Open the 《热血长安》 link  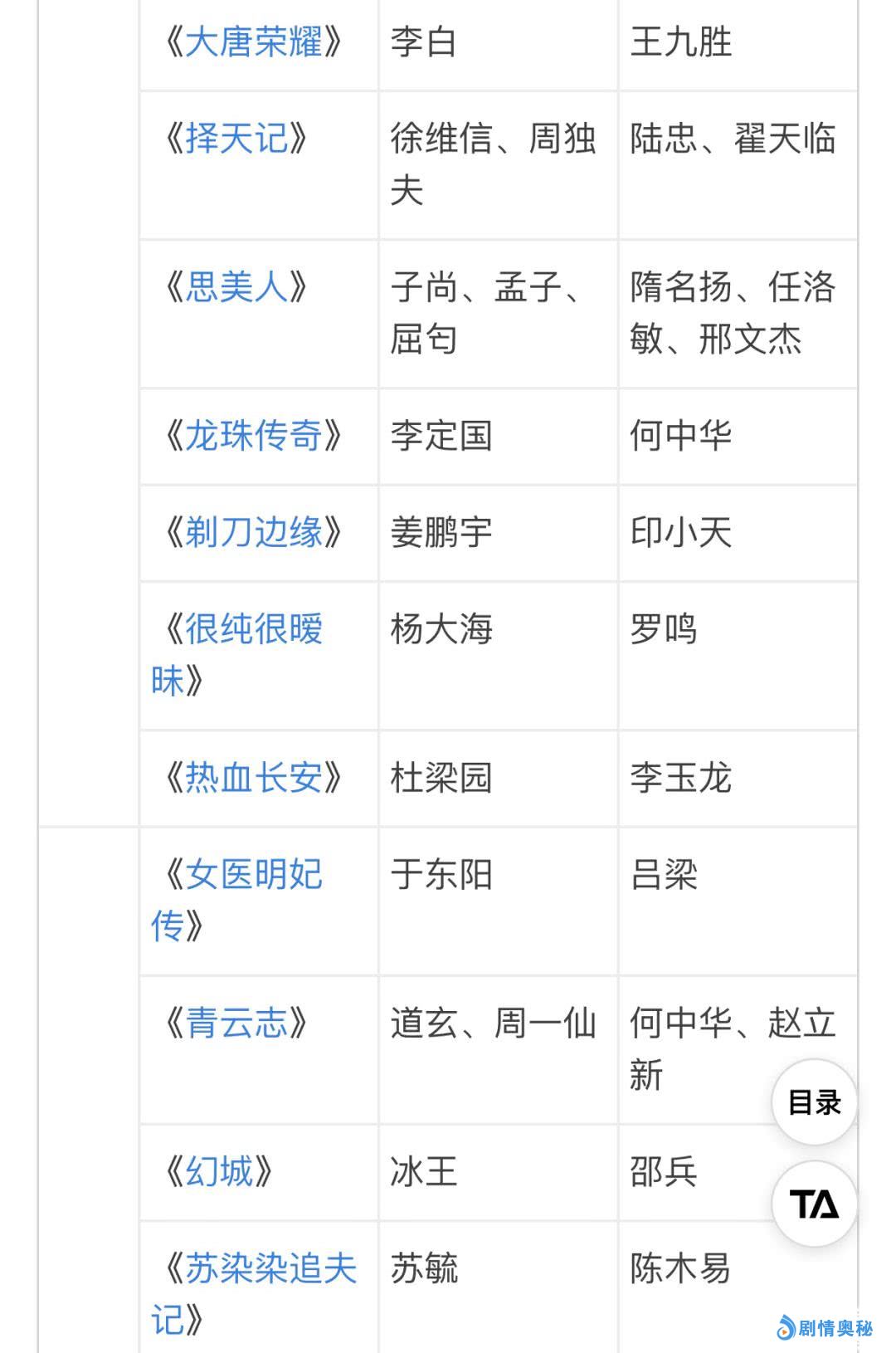pos(253,778)
